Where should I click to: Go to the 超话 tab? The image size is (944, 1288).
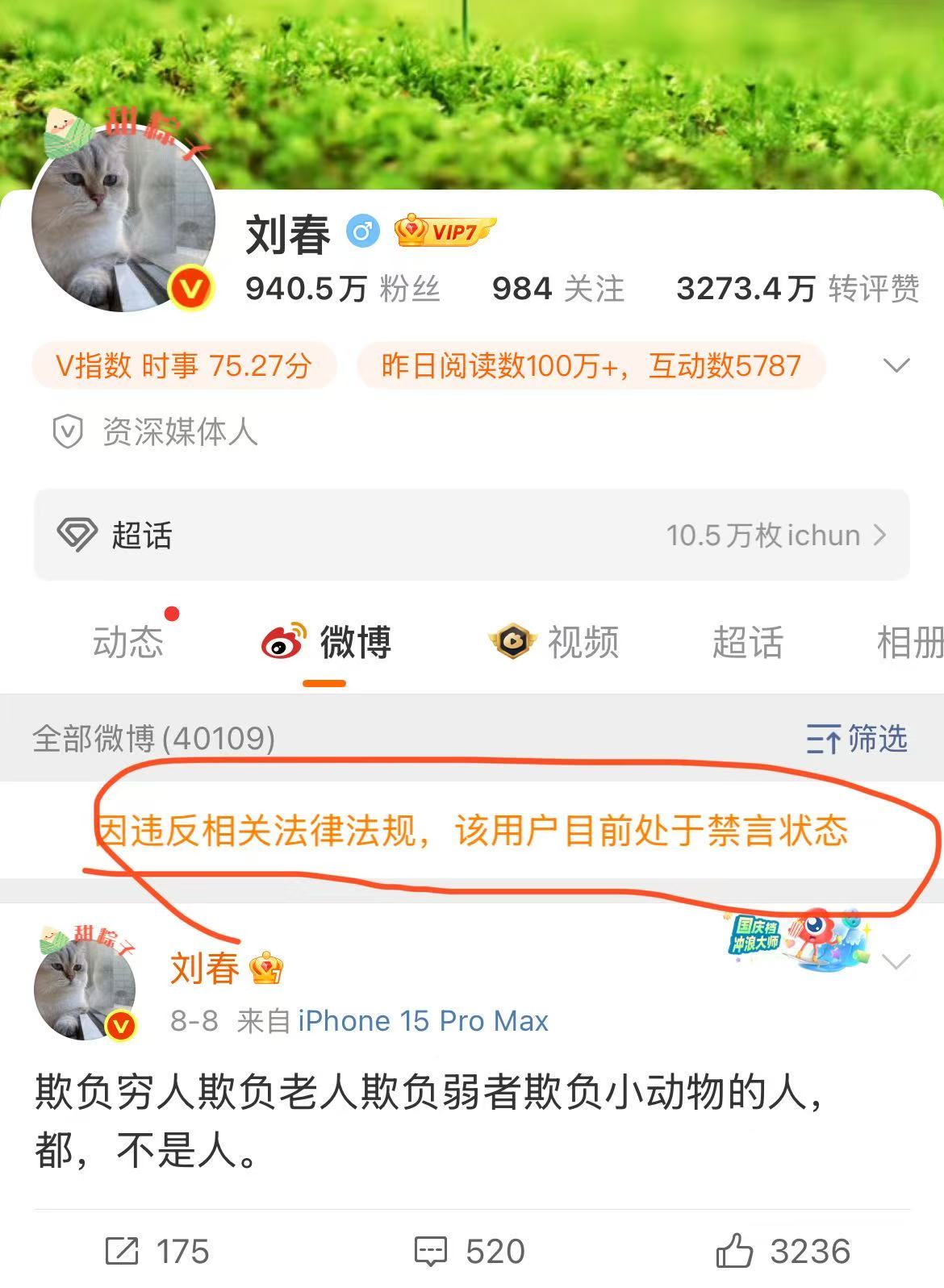coord(747,643)
